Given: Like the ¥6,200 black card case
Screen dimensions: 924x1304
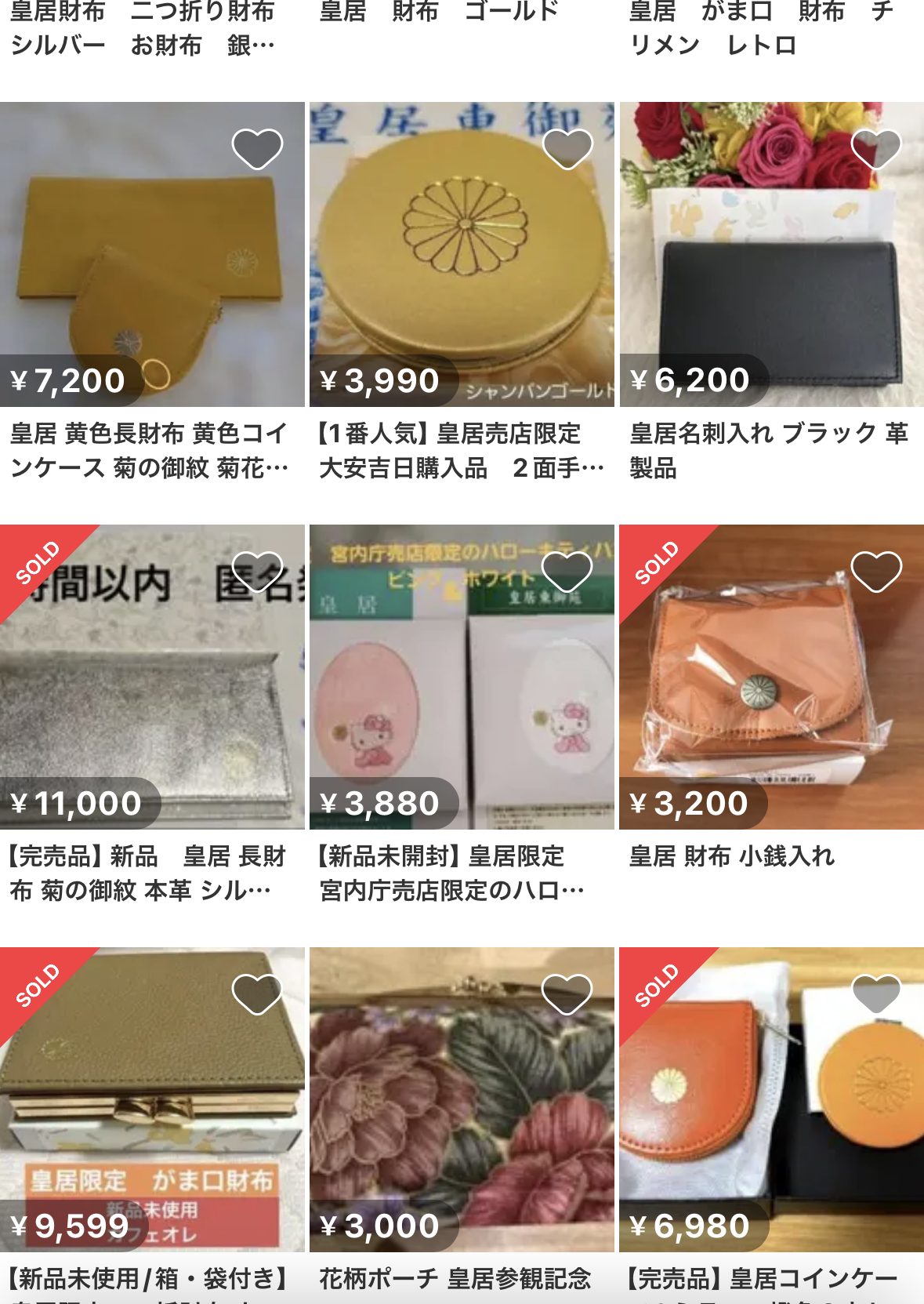Looking at the screenshot, I should 876,148.
